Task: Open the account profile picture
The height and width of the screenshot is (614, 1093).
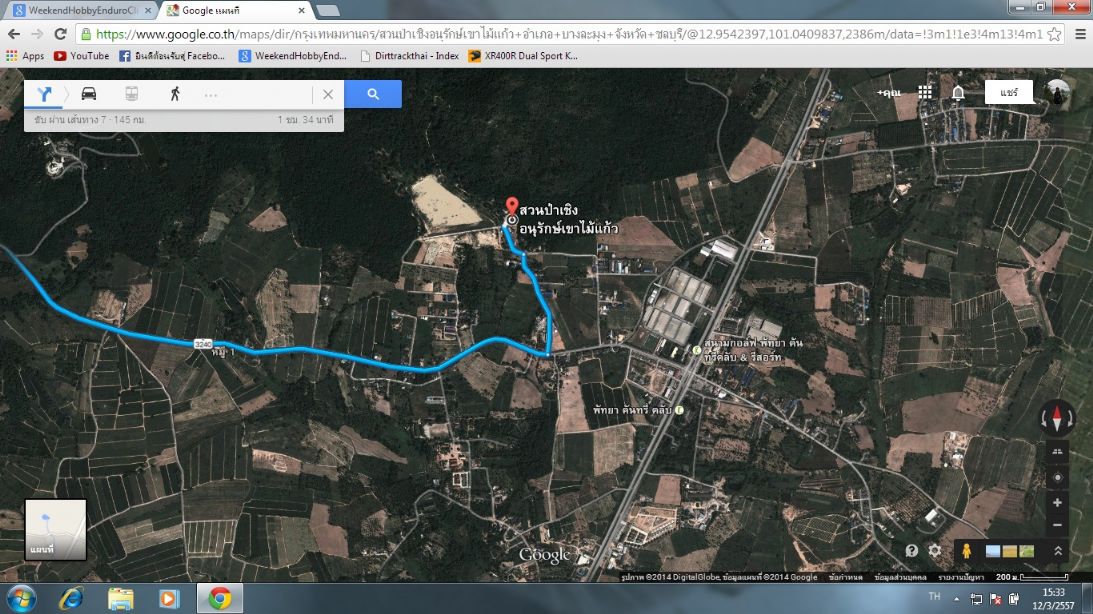Action: pyautogui.click(x=1058, y=93)
